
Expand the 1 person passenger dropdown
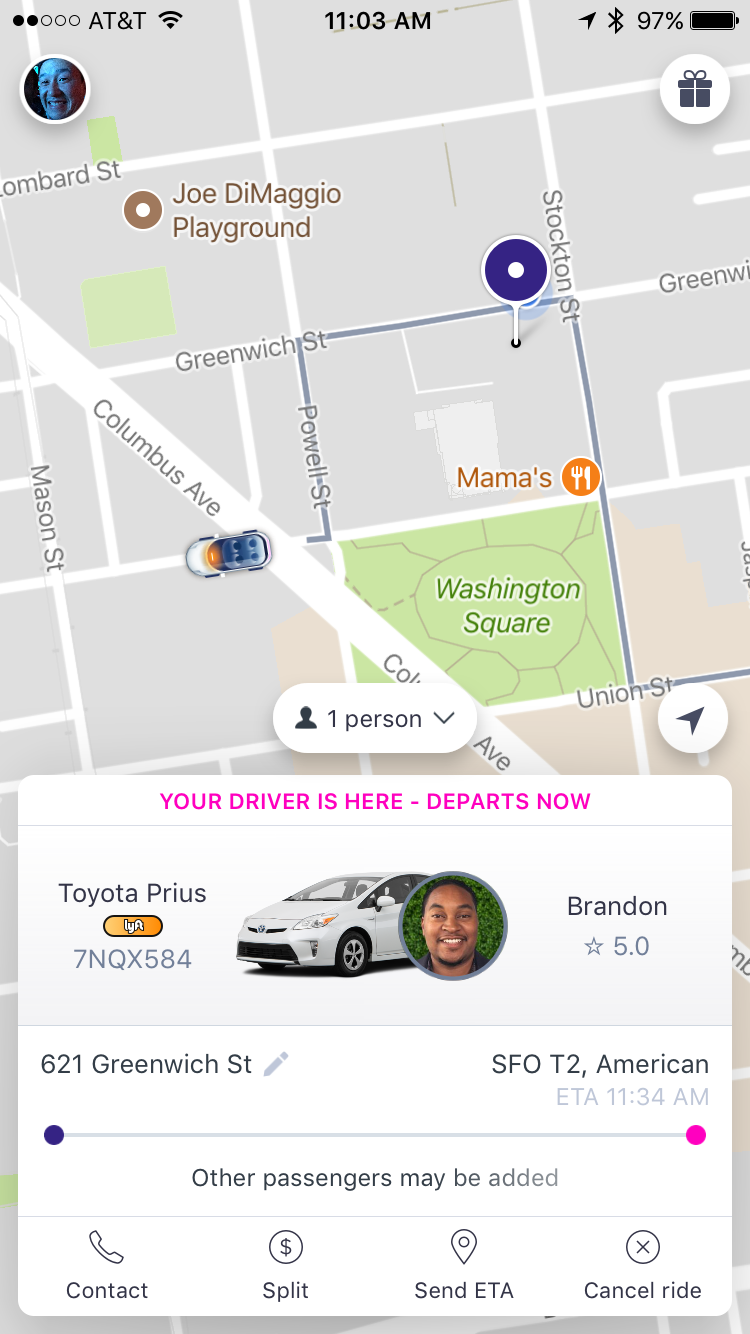pyautogui.click(x=375, y=718)
